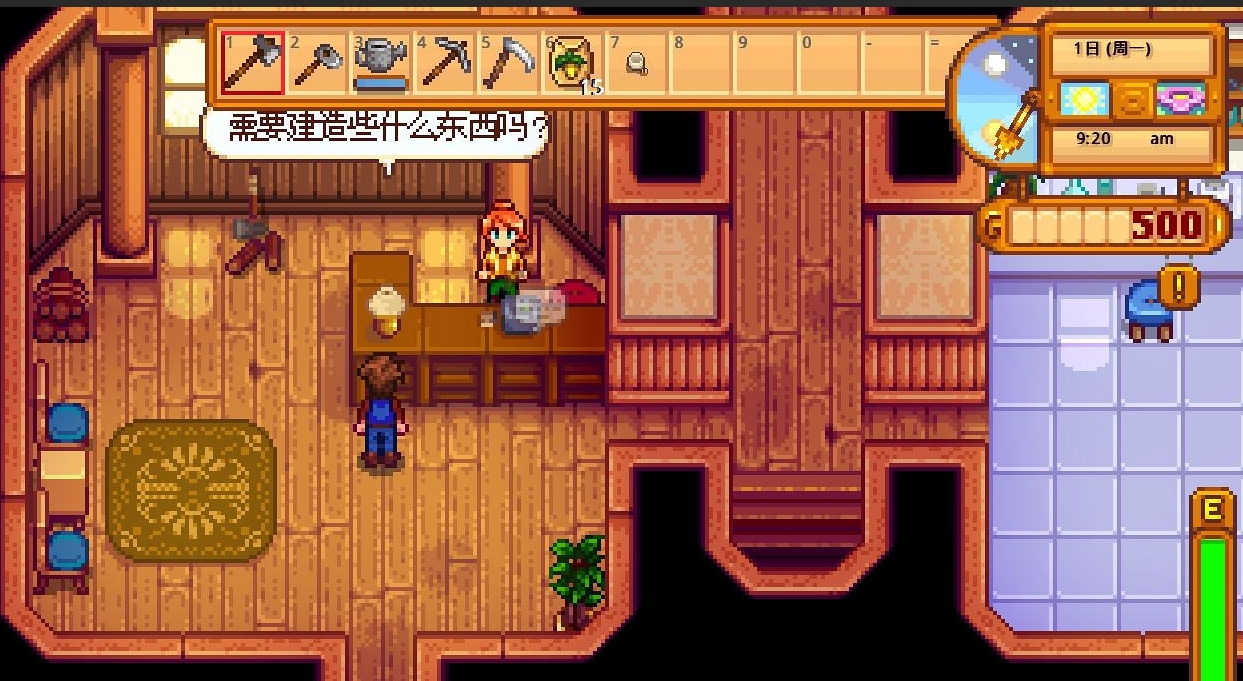Image resolution: width=1243 pixels, height=681 pixels.
Task: Select the axe in toolbar slot 1
Action: [253, 64]
